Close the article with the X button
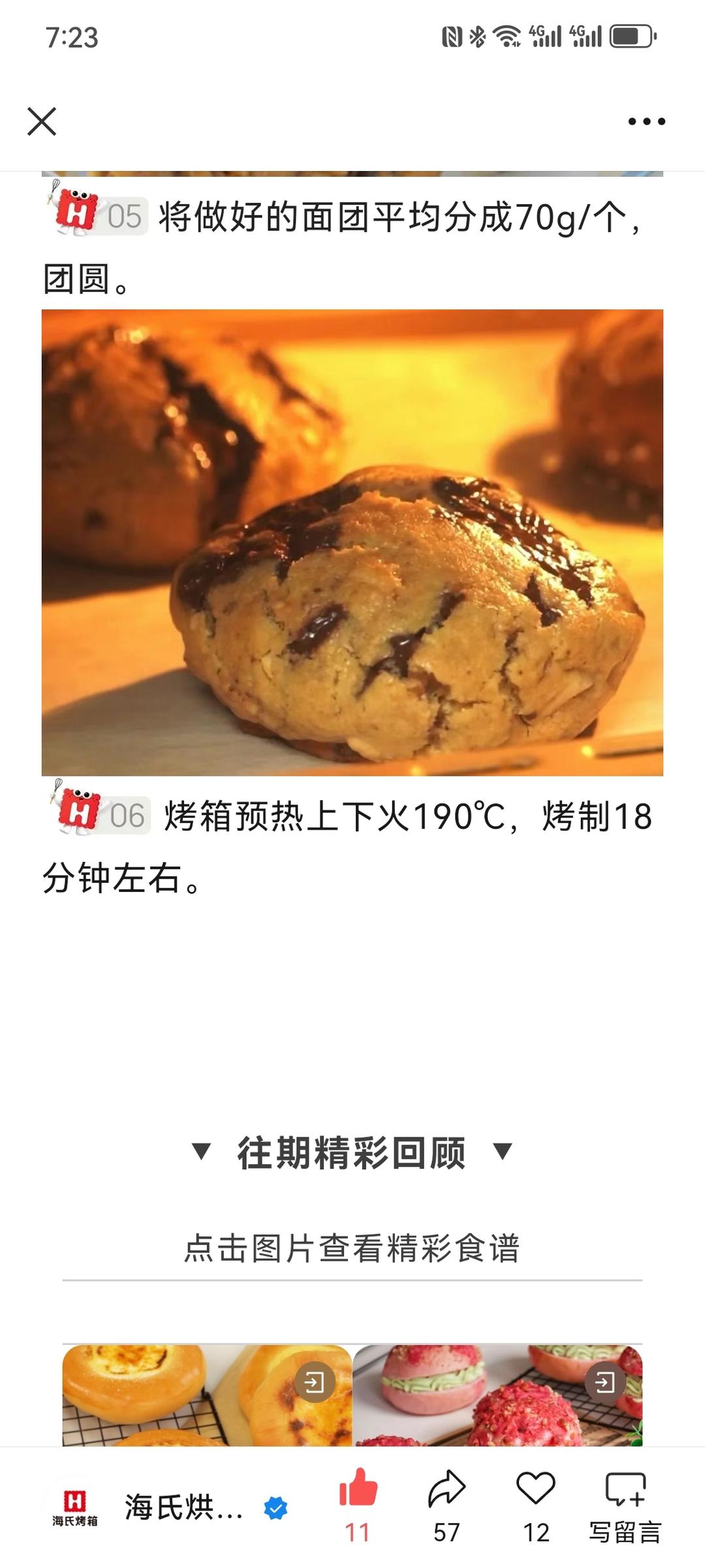This screenshot has width=705, height=1568. [x=43, y=121]
